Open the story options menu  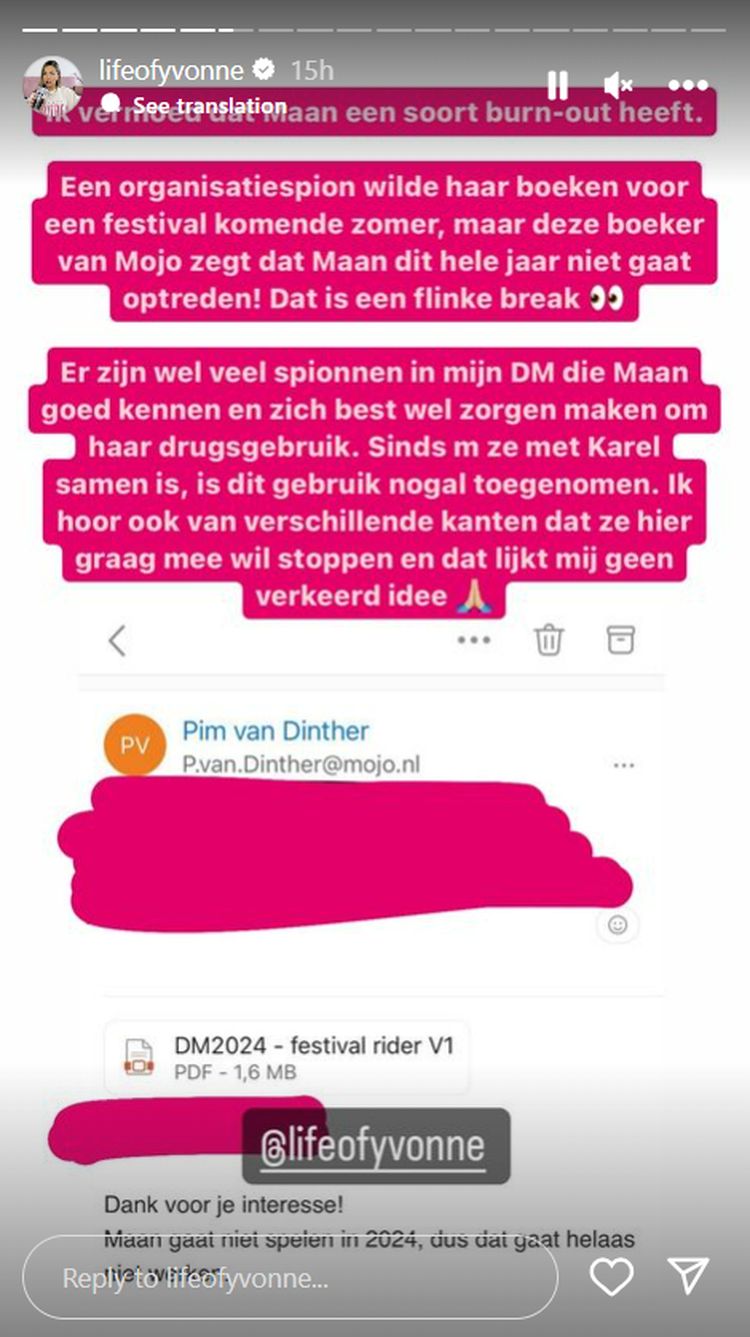[688, 85]
